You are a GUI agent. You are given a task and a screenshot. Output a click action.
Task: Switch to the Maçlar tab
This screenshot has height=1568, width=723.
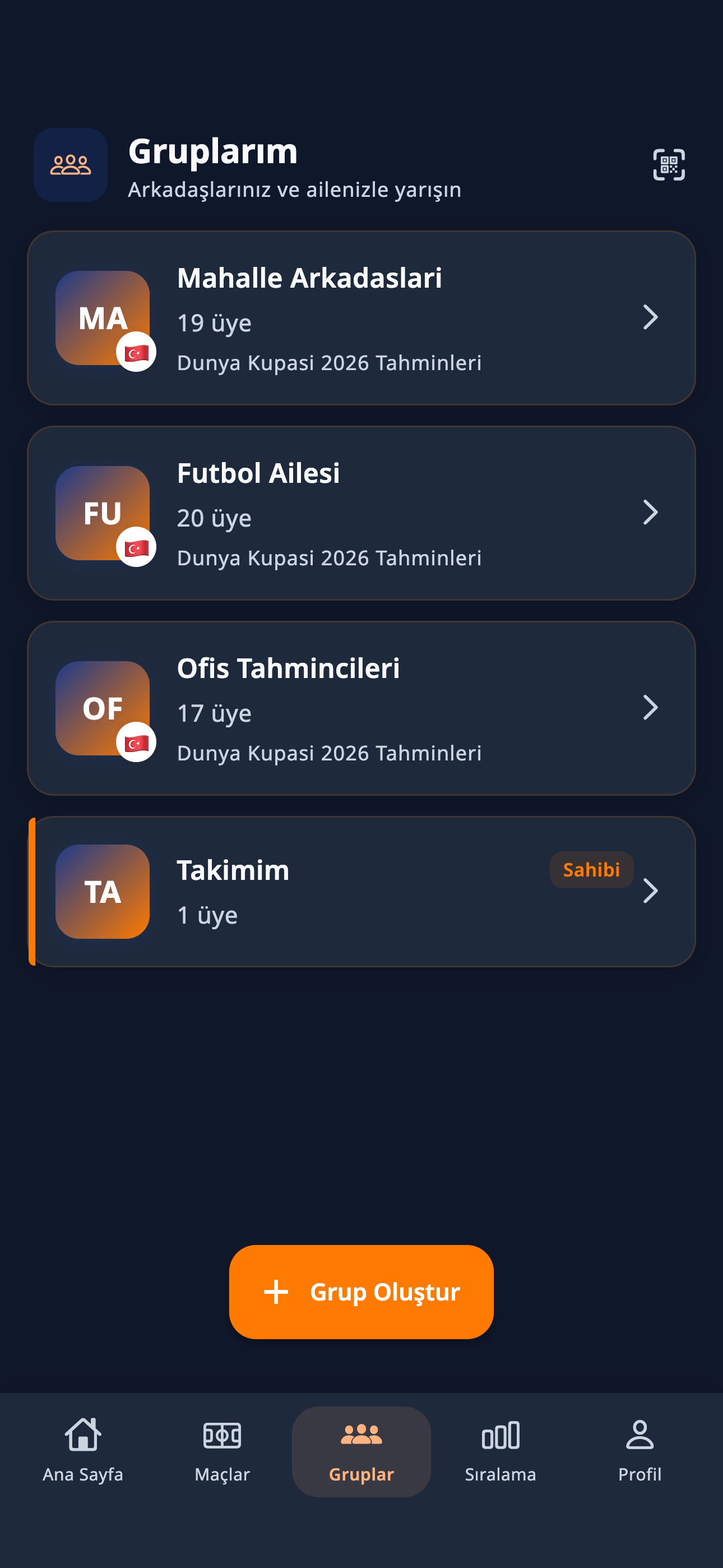[221, 1449]
